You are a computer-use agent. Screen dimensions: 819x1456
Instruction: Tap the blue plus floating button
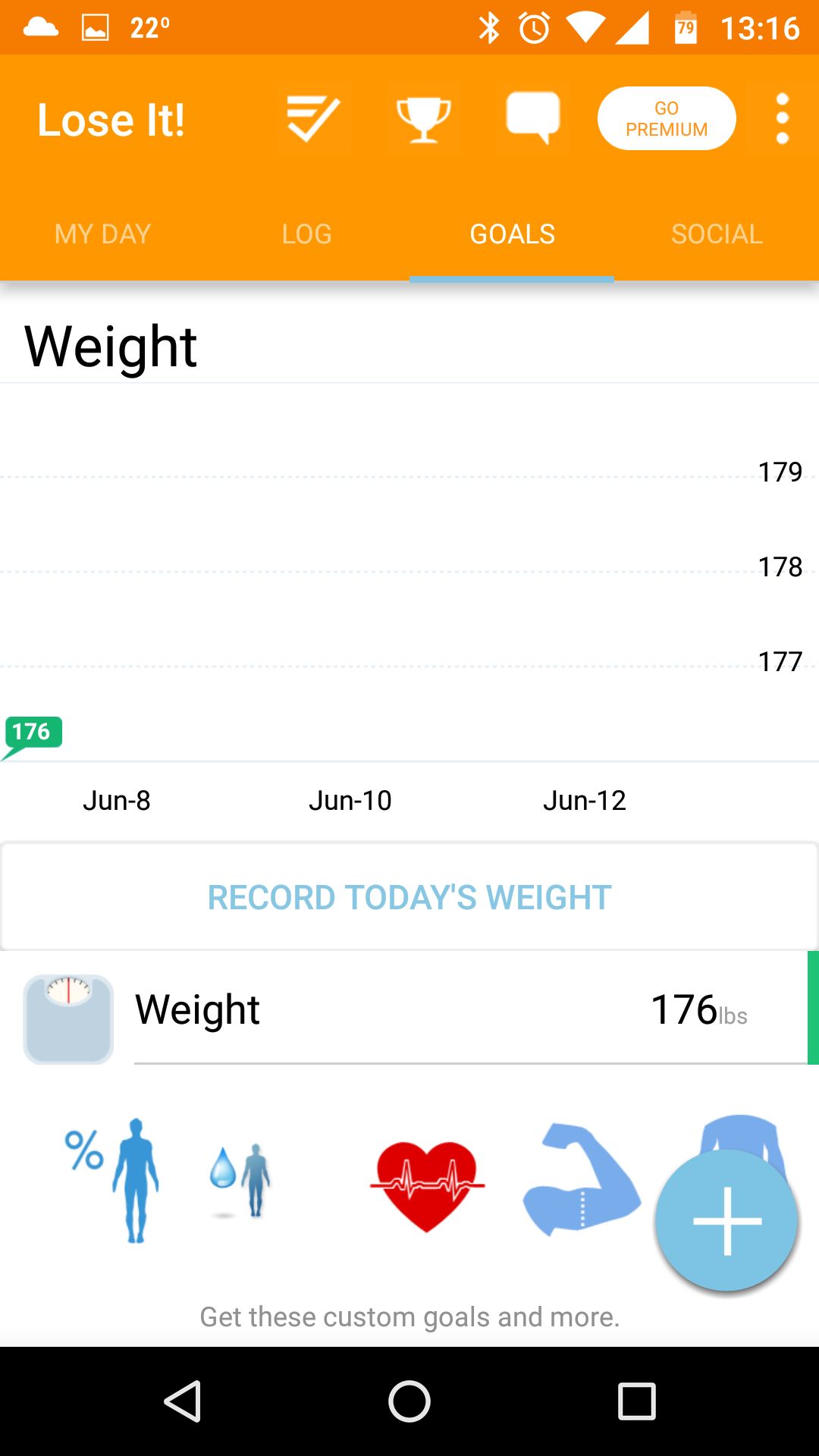click(726, 1220)
